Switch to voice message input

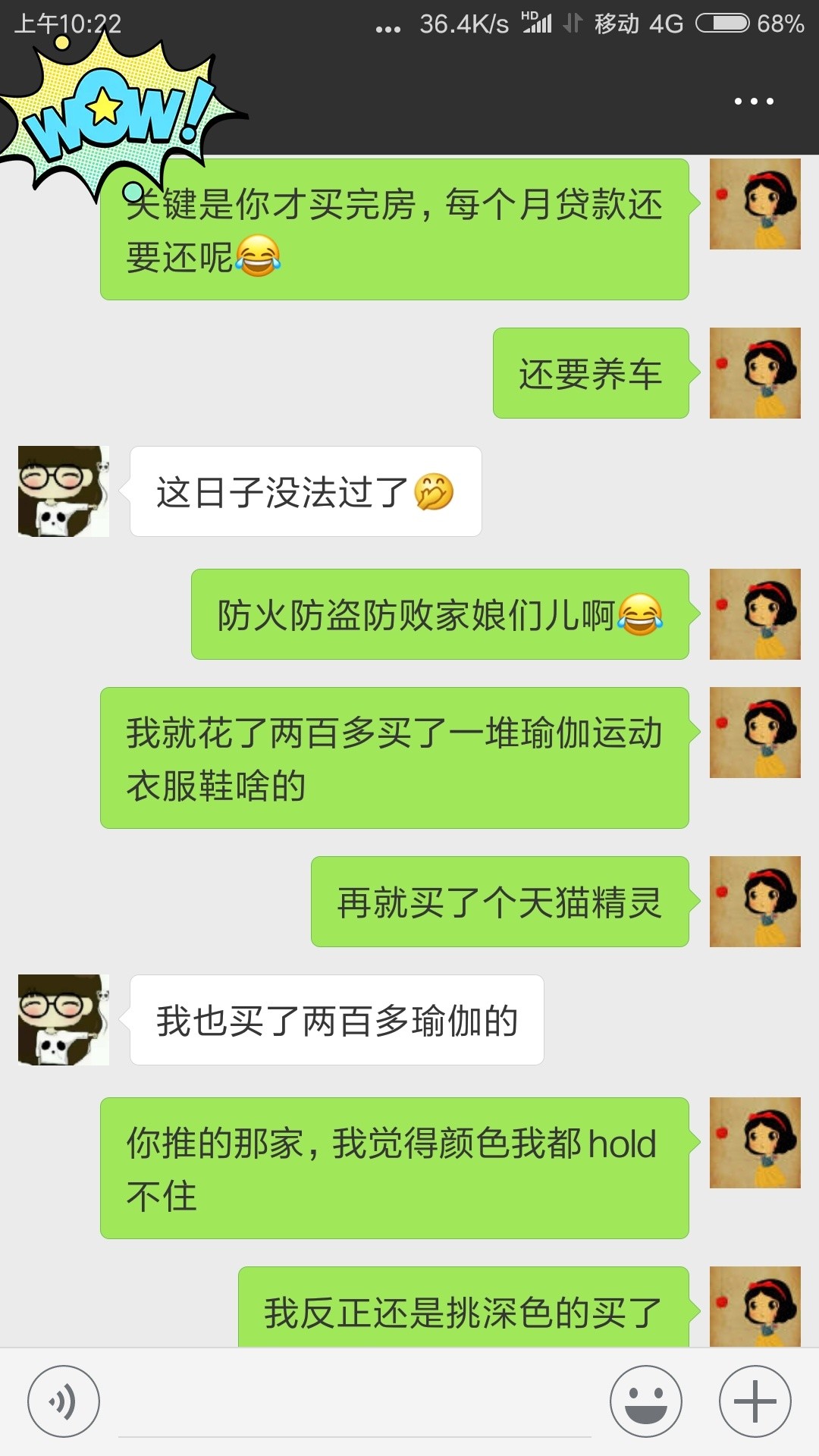[x=64, y=1401]
